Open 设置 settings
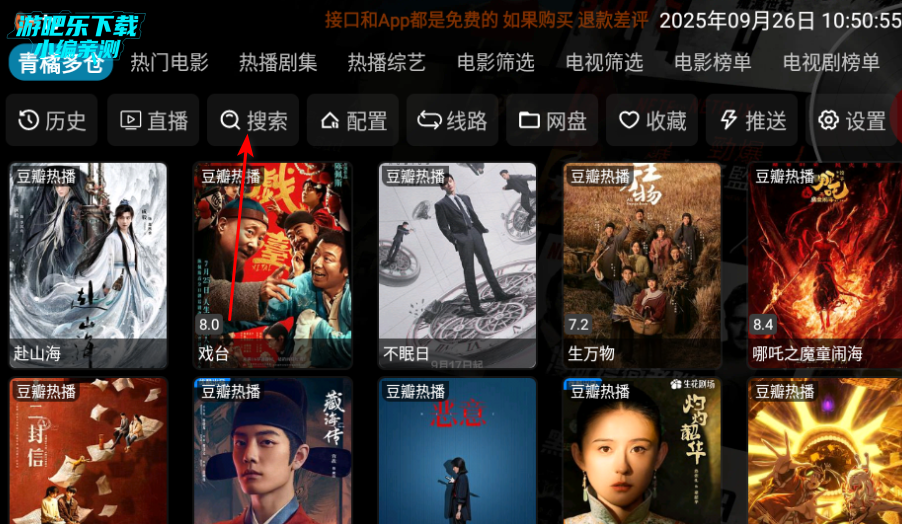This screenshot has height=524, width=902. coord(852,121)
